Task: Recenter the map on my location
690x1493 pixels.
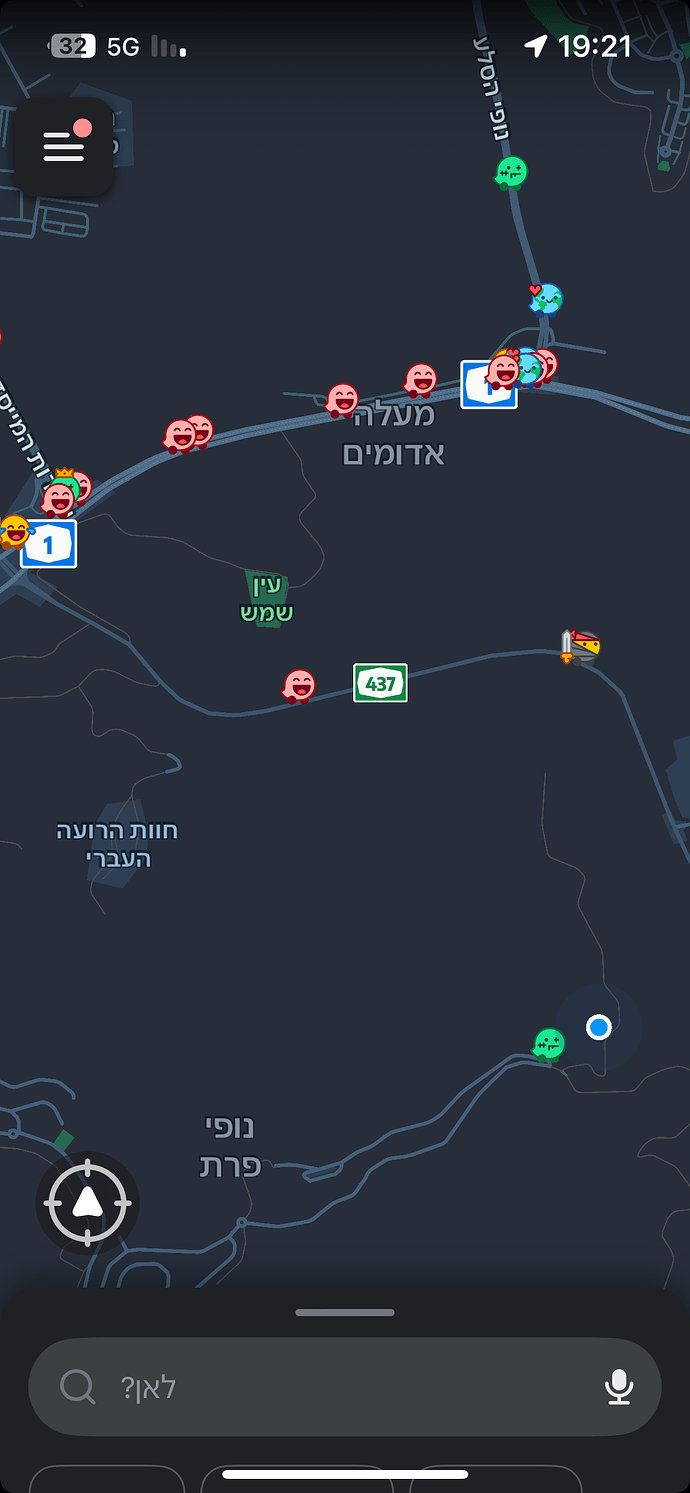Action: coord(87,1203)
